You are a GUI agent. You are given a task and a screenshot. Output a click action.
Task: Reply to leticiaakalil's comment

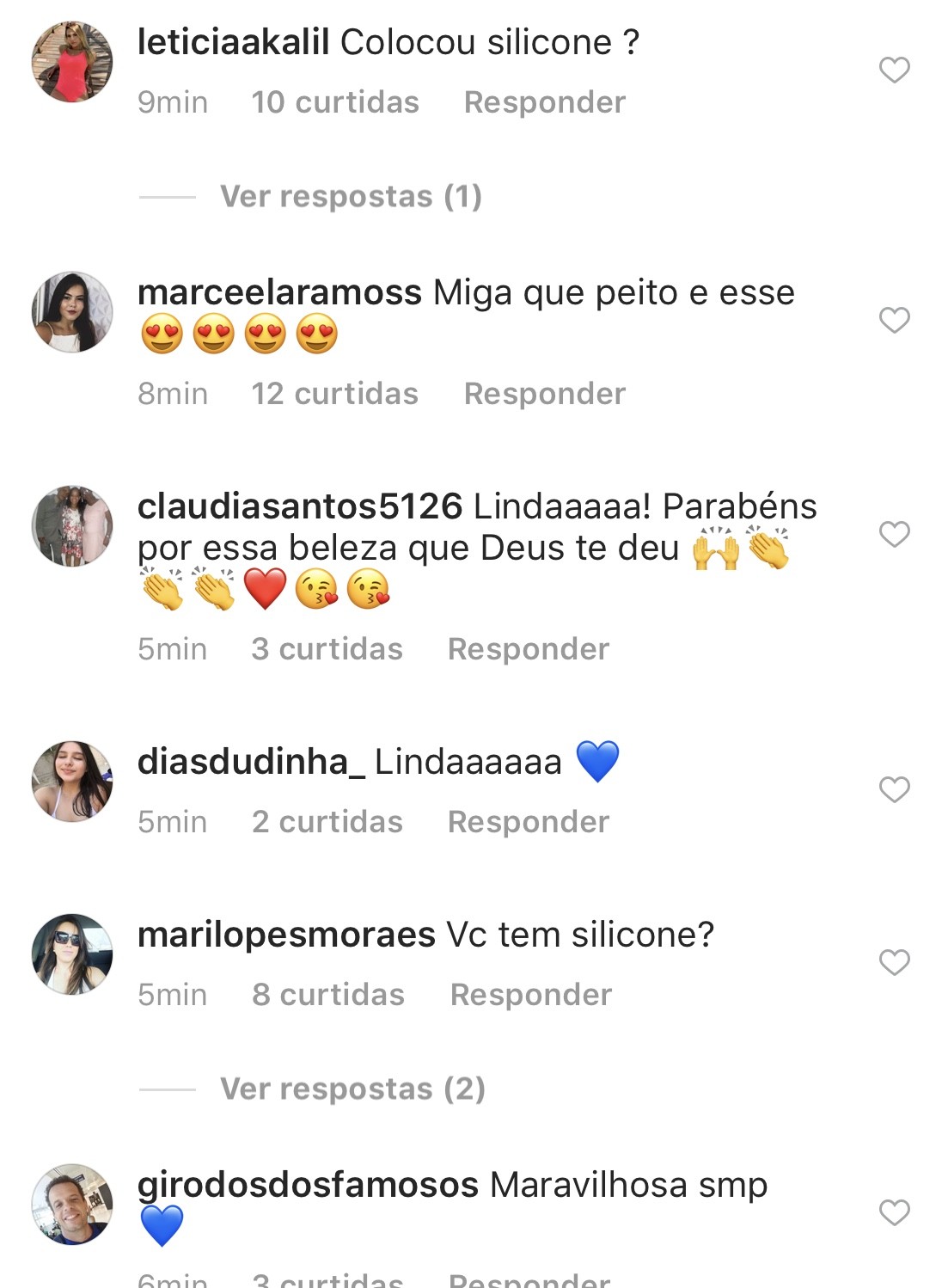pos(544,102)
